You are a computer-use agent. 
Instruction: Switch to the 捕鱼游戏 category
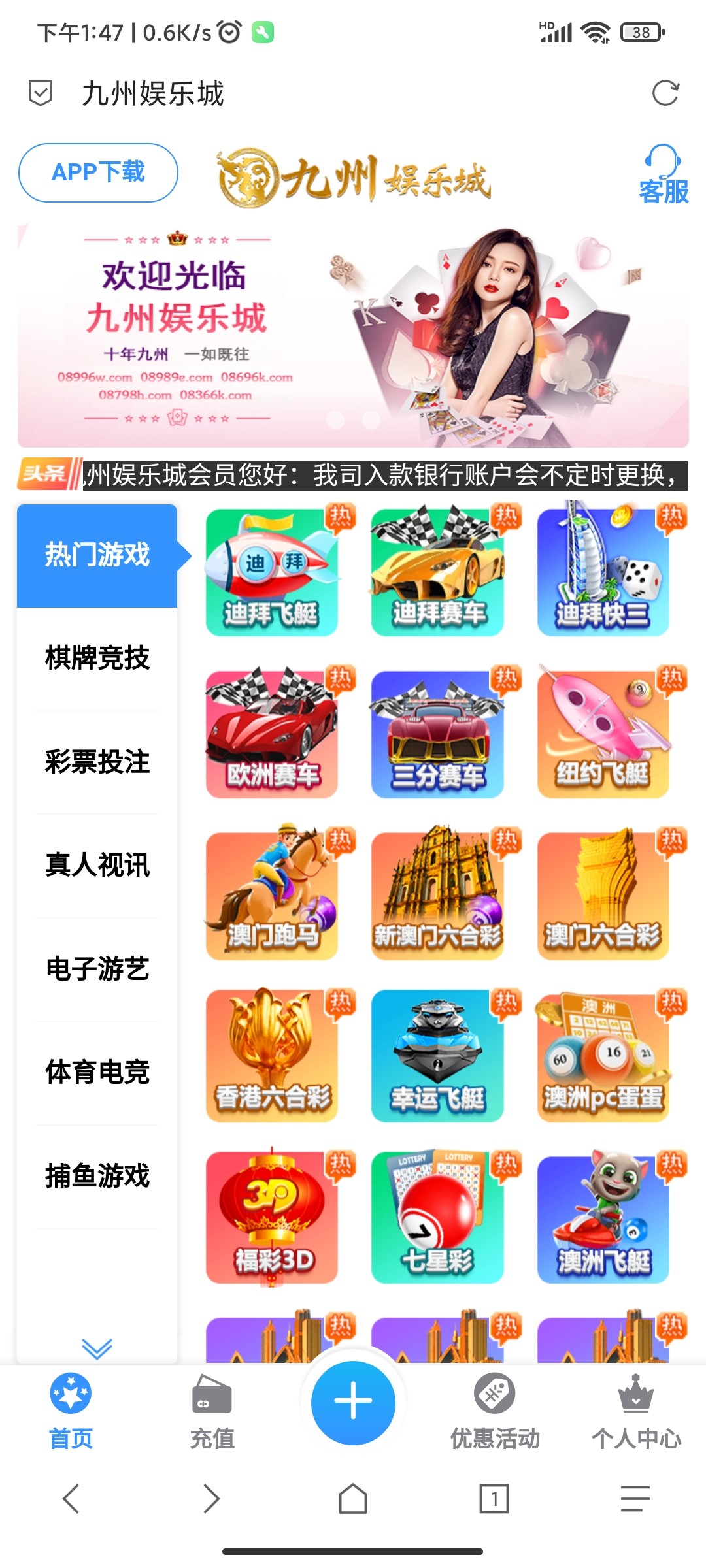pos(97,1176)
